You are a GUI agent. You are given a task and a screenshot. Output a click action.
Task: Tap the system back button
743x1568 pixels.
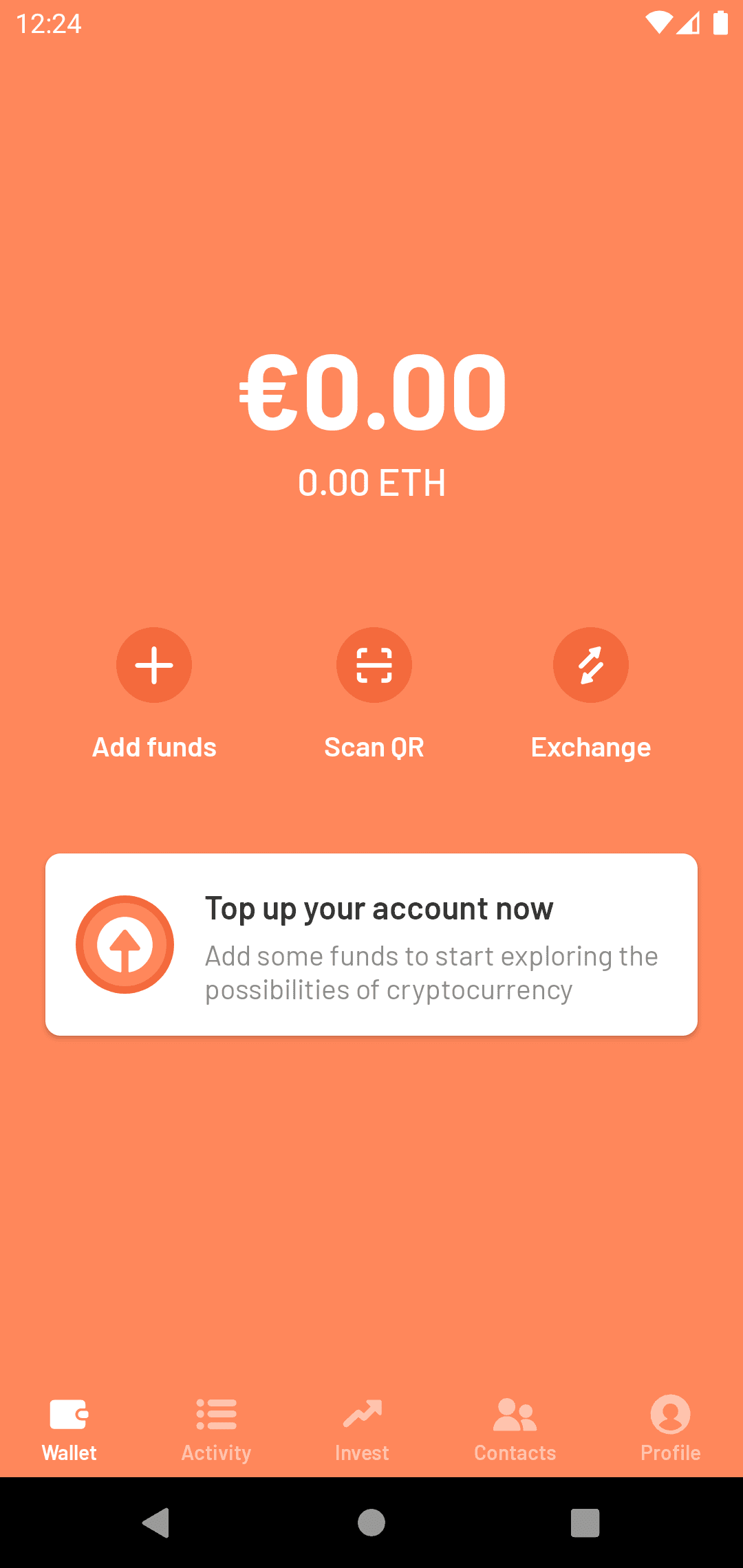click(x=156, y=1523)
